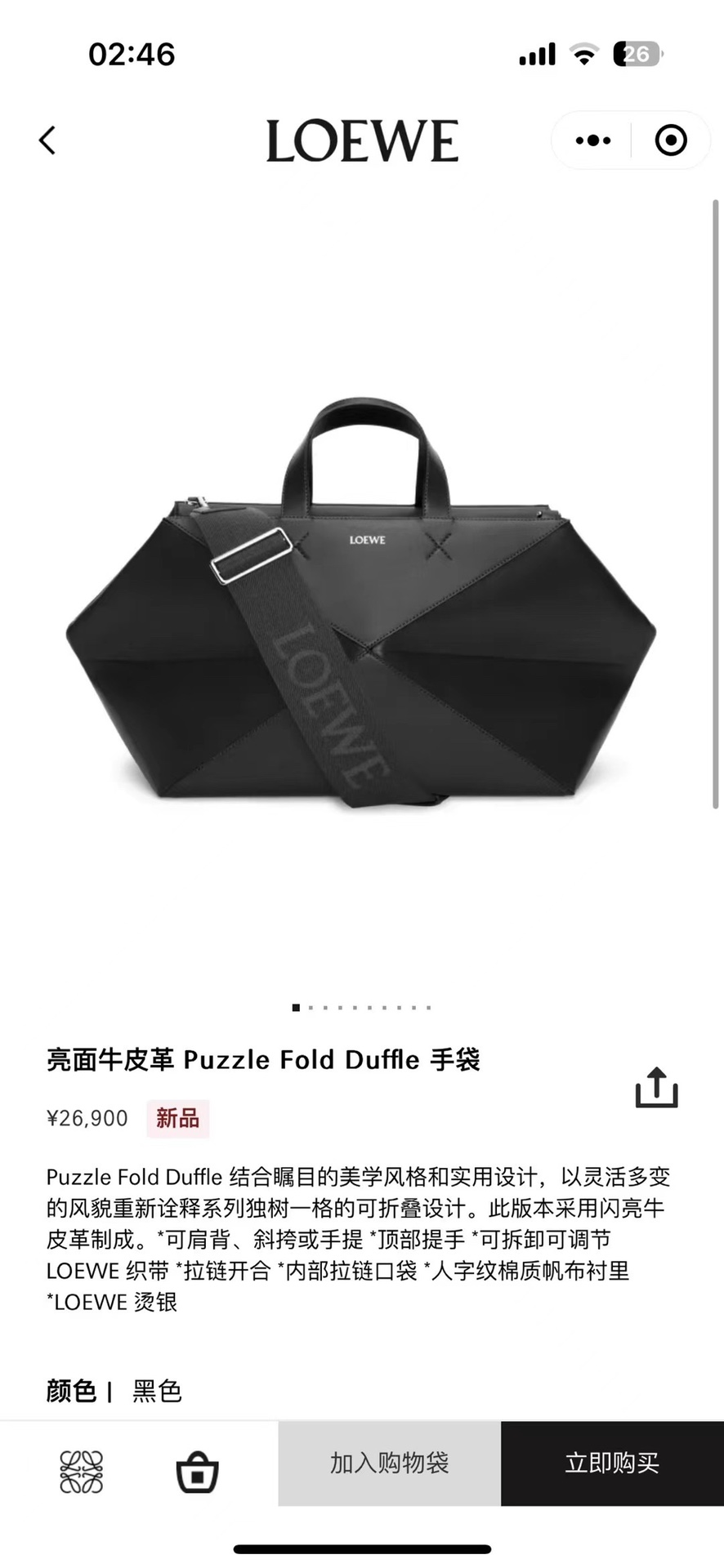Tap 立即购买 to buy now
Screen dimensions: 724x1568
[612, 1463]
